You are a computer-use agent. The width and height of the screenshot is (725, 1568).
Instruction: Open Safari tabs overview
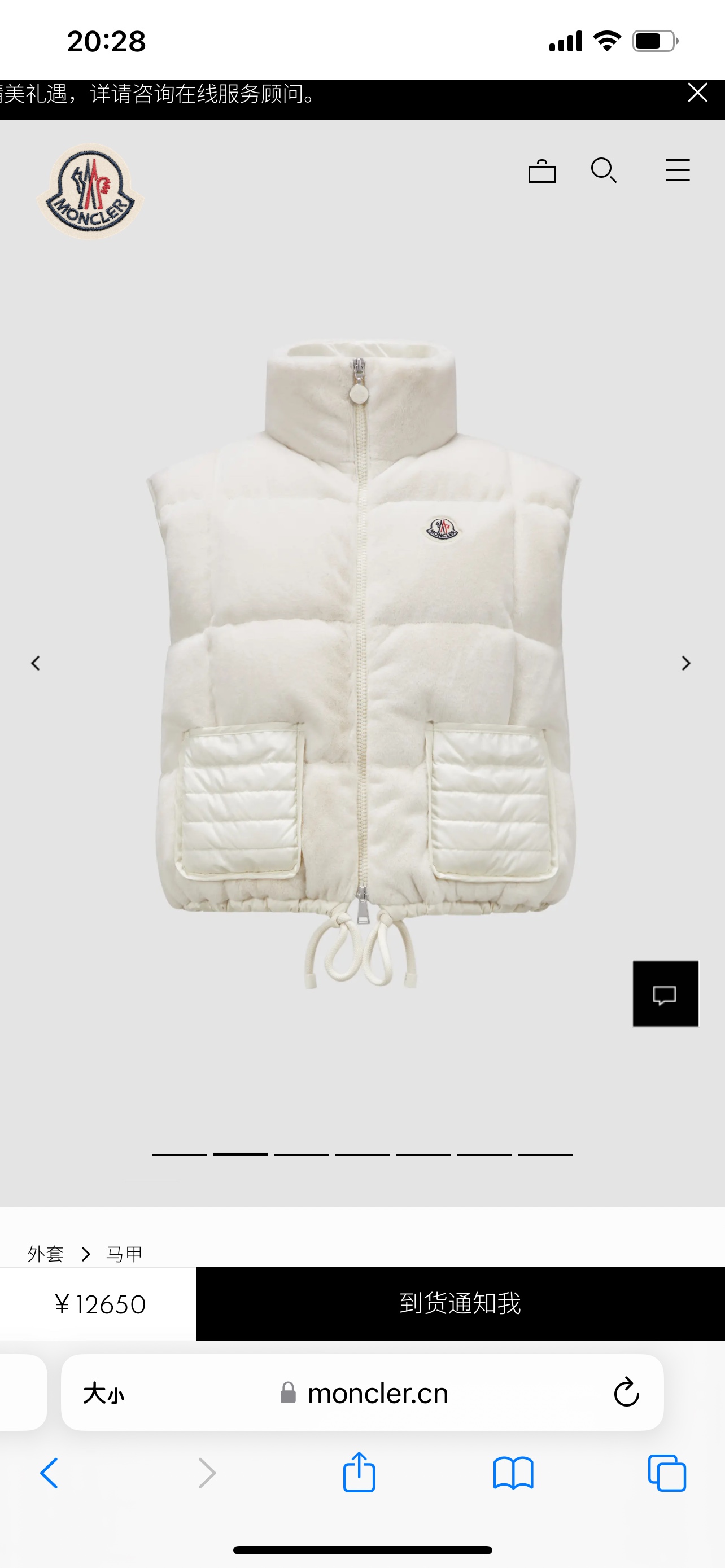[667, 1473]
